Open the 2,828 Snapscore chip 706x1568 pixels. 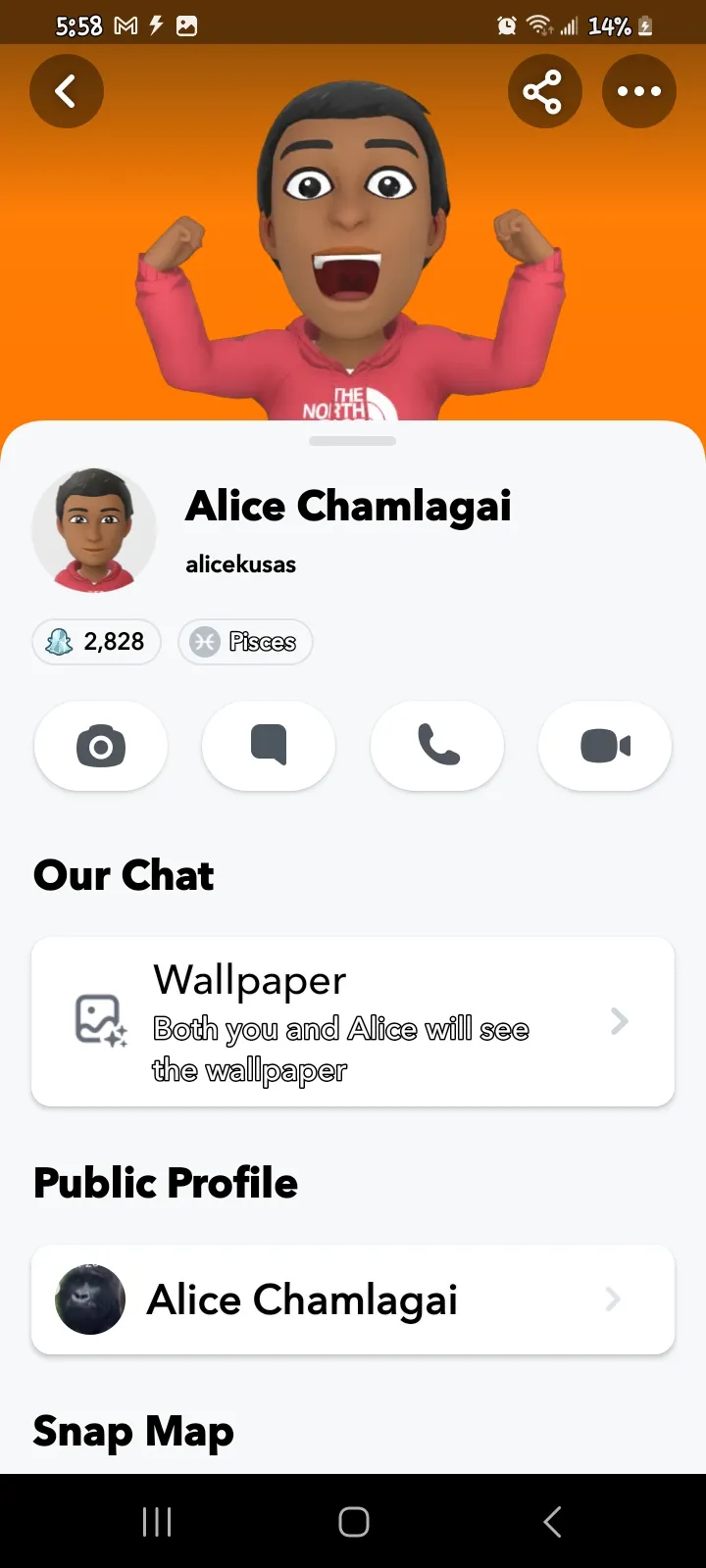[x=97, y=642]
